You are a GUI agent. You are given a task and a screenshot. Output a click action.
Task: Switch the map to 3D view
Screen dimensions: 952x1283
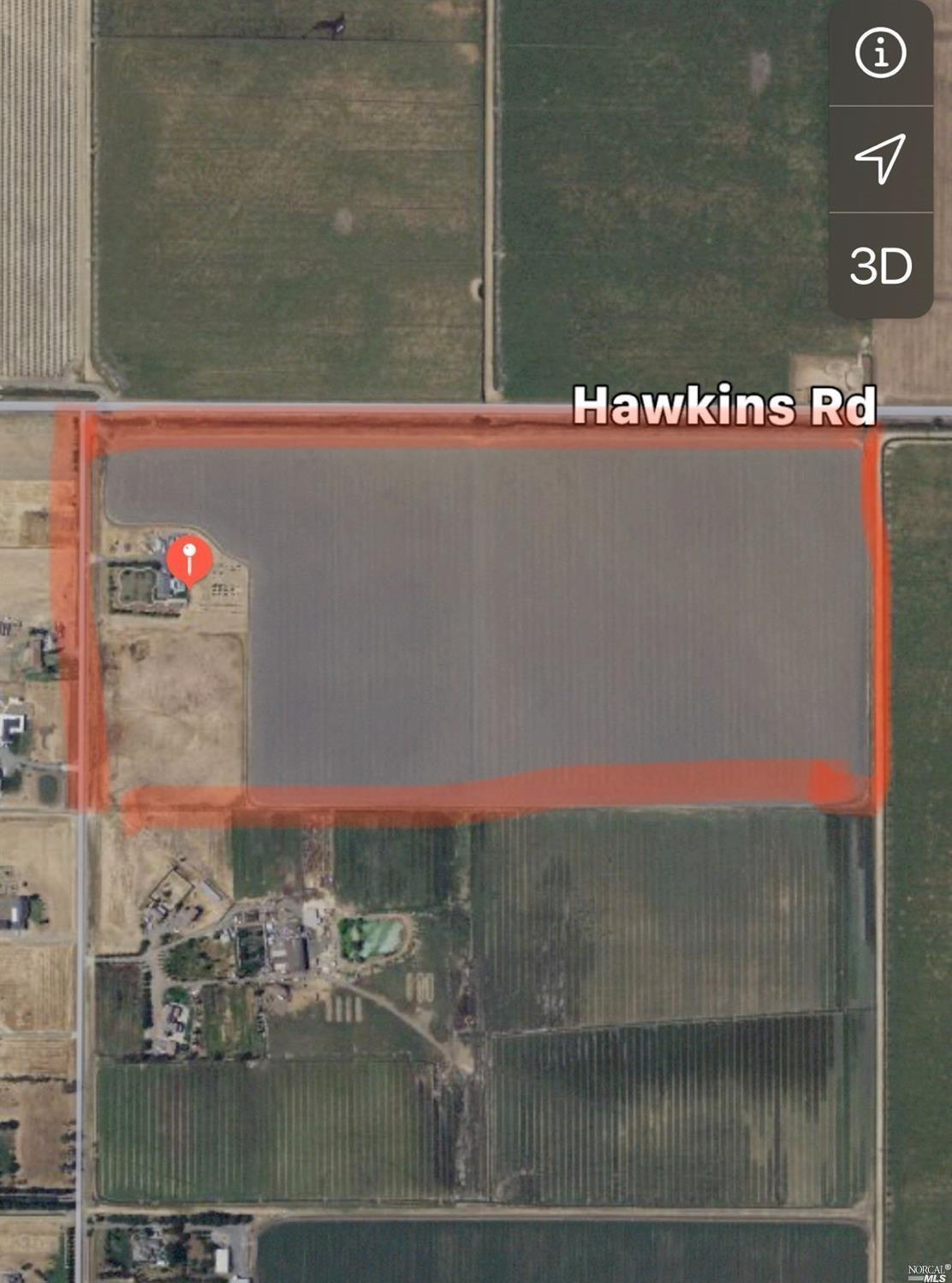coord(880,266)
